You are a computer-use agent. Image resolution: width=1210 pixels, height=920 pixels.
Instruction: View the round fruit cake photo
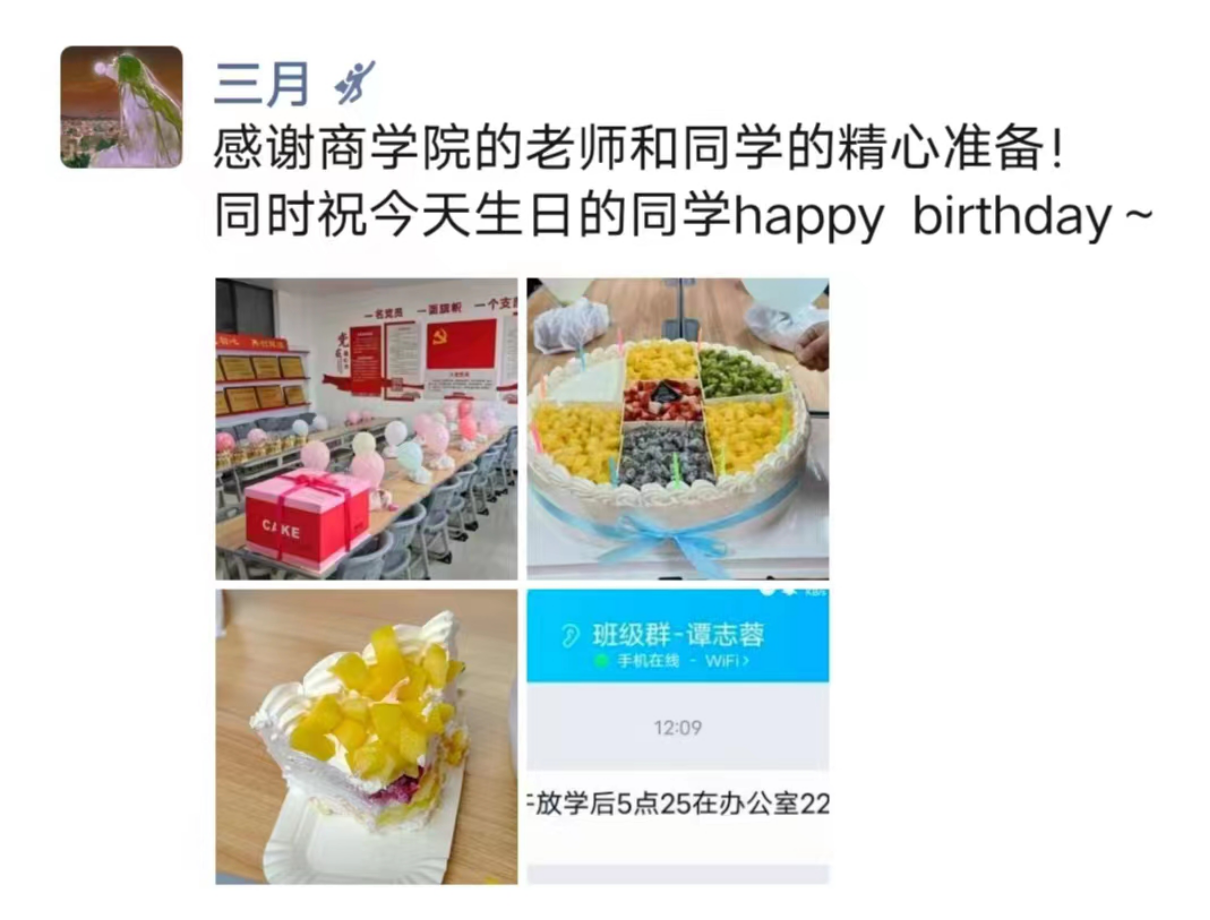[x=677, y=428]
